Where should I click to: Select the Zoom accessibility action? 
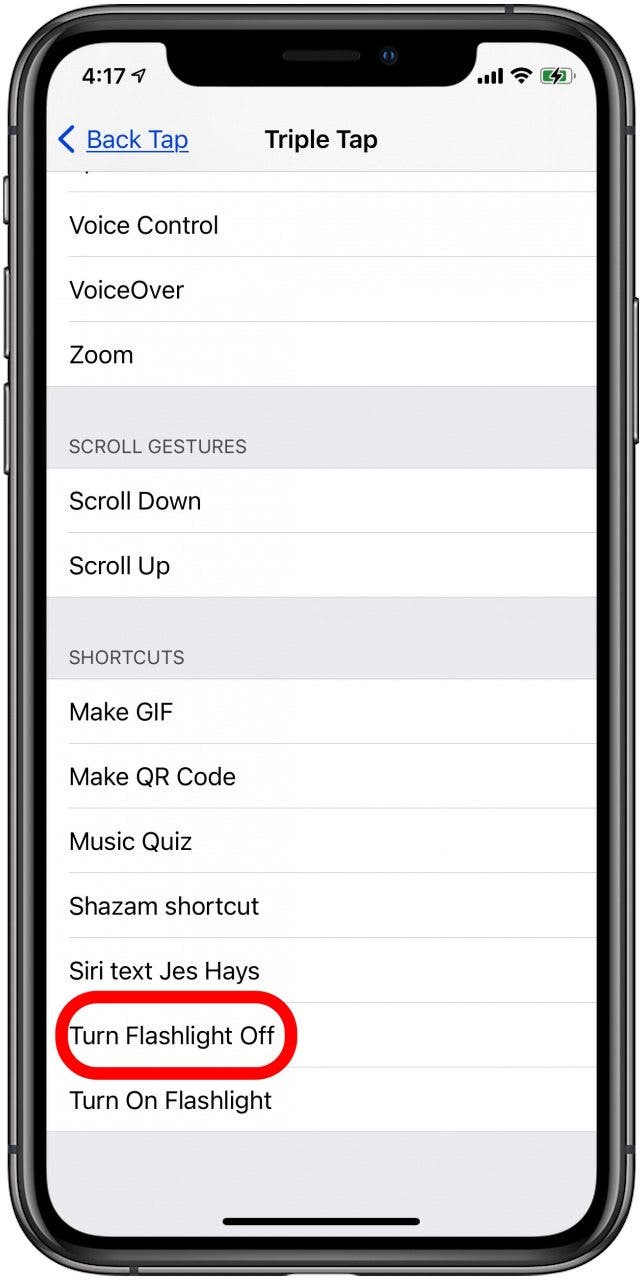click(x=101, y=355)
